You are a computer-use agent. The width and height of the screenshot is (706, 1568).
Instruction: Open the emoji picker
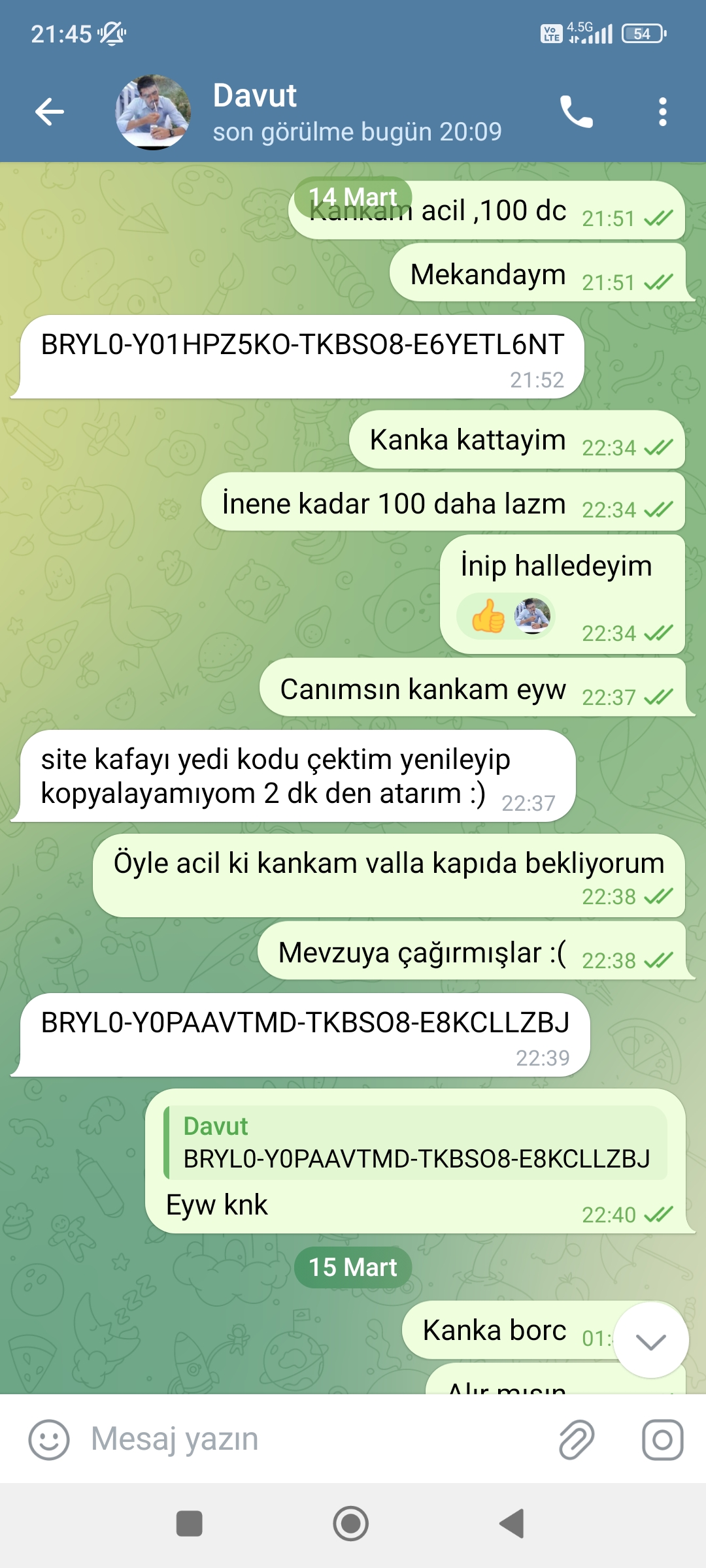pos(49,1439)
